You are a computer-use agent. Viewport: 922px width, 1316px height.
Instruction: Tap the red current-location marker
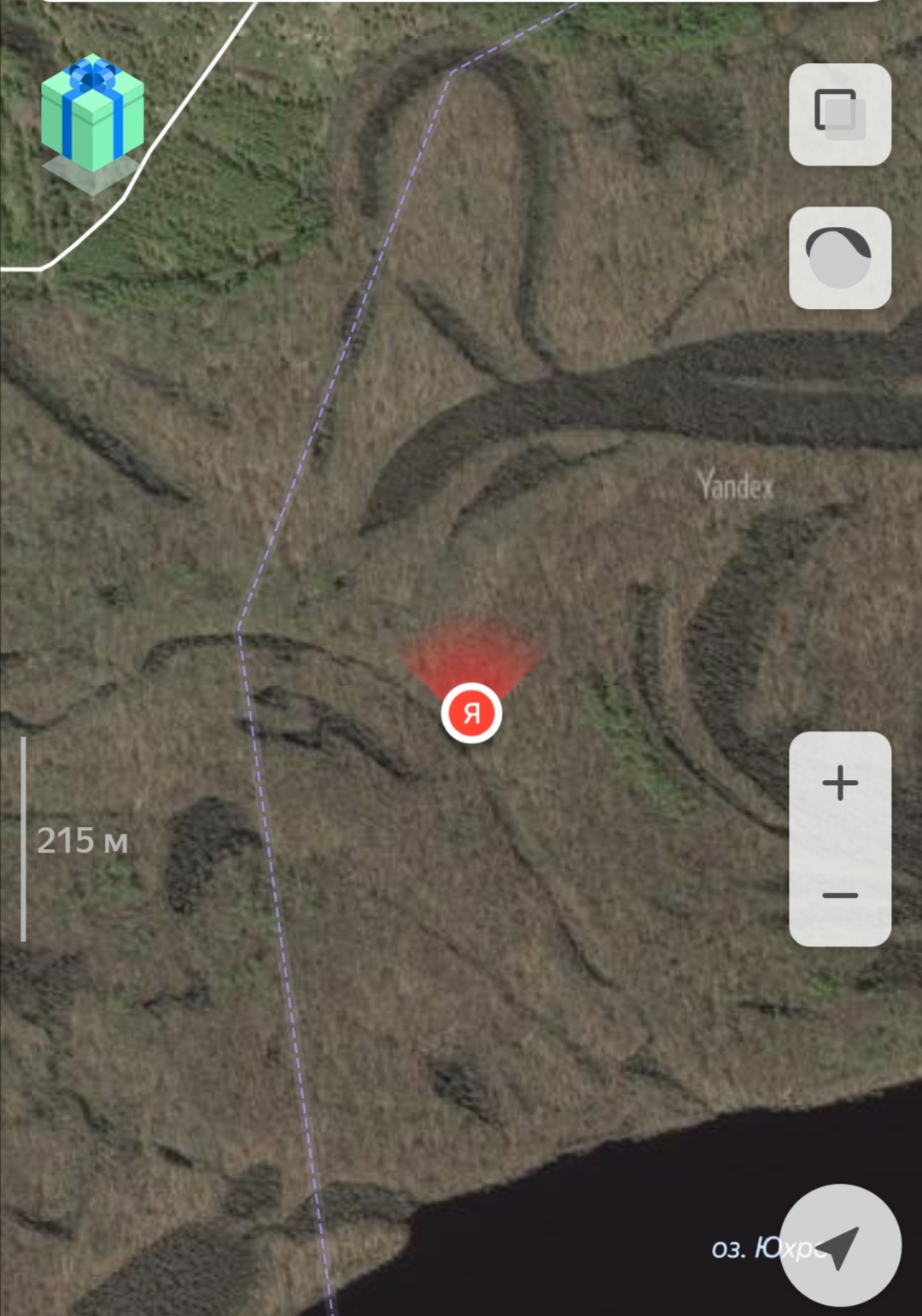471,713
